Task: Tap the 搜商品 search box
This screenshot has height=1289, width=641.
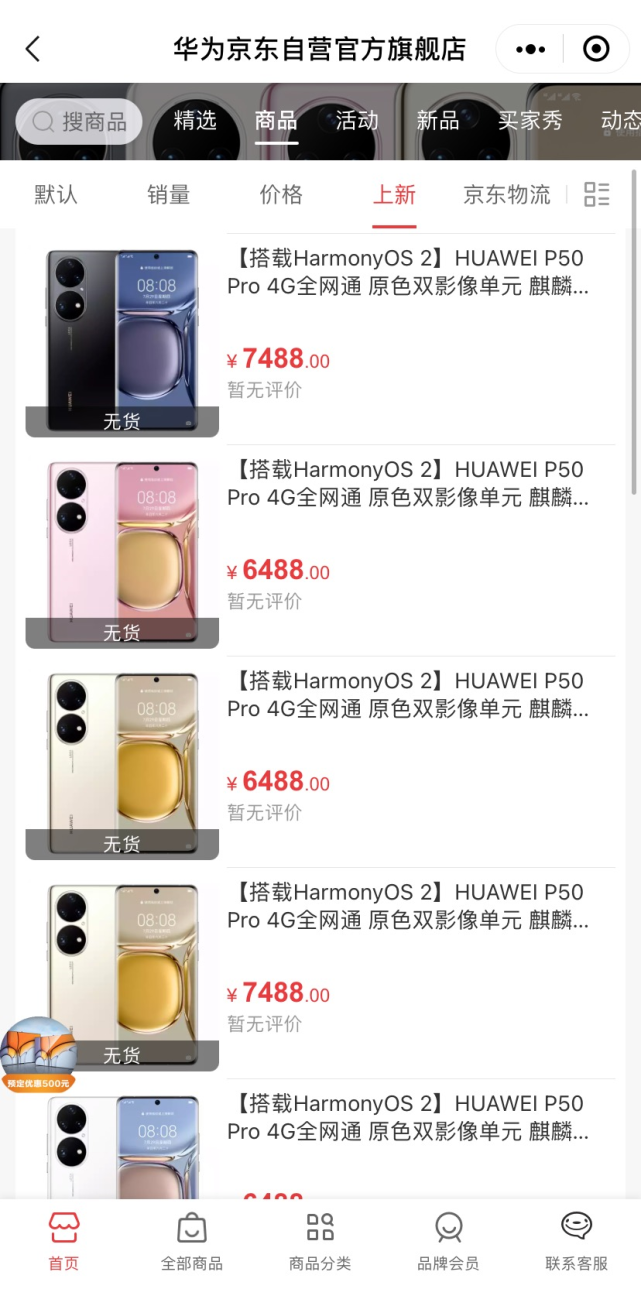Action: click(80, 122)
